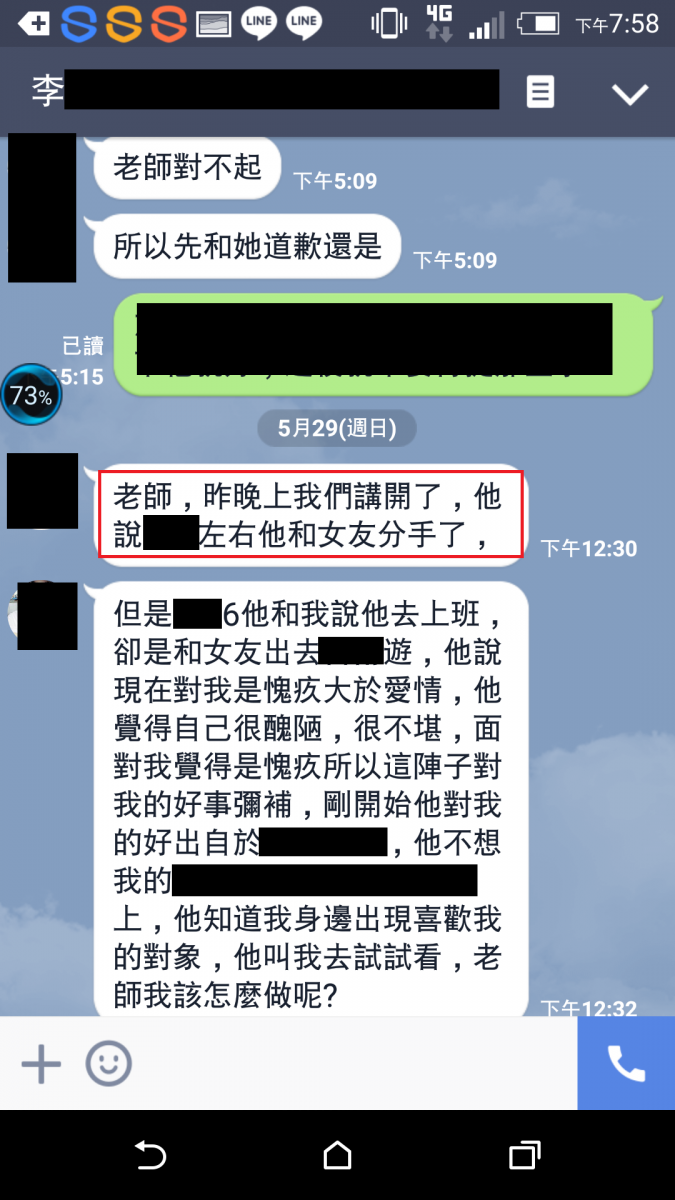
Task: Expand the chat options chevron menu
Action: 630,94
